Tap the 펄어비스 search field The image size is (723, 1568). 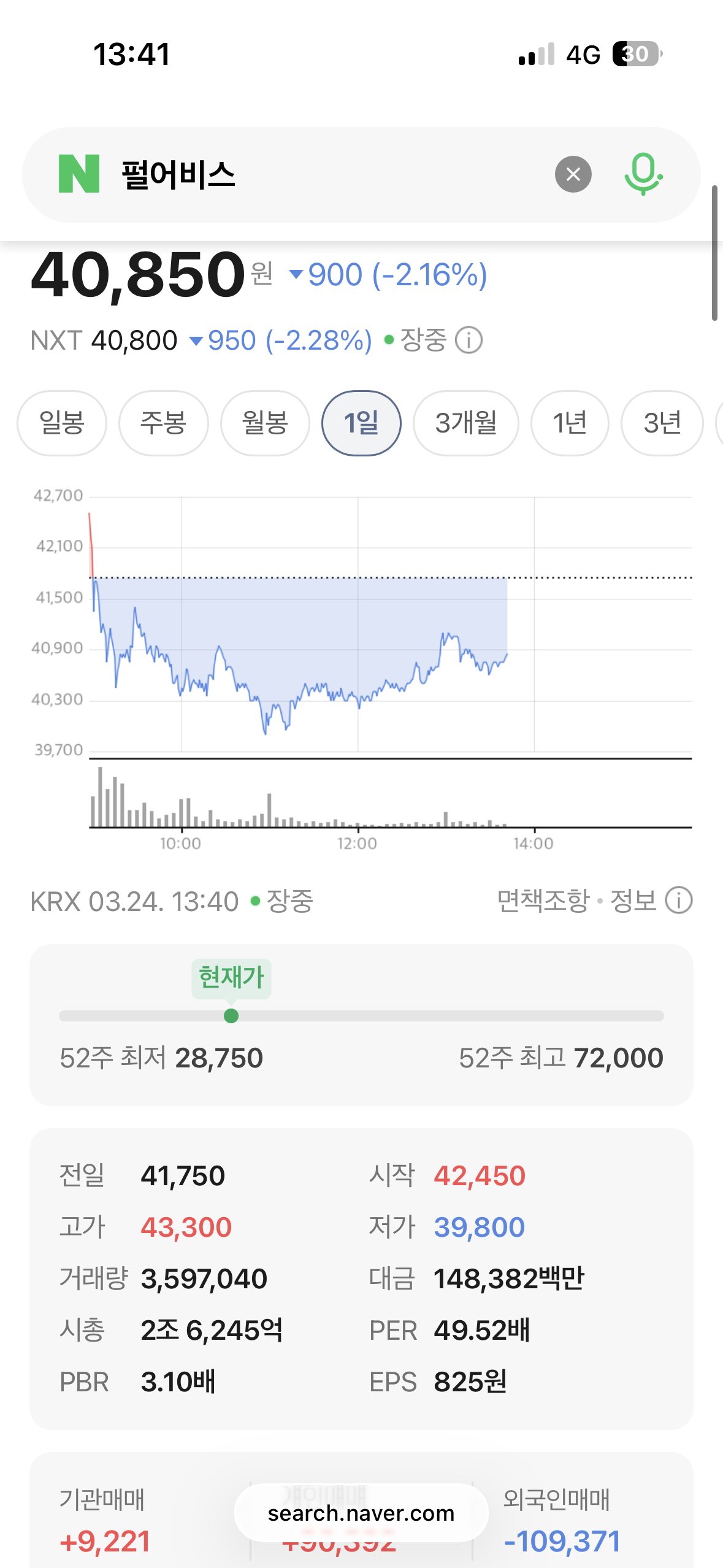[x=319, y=175]
